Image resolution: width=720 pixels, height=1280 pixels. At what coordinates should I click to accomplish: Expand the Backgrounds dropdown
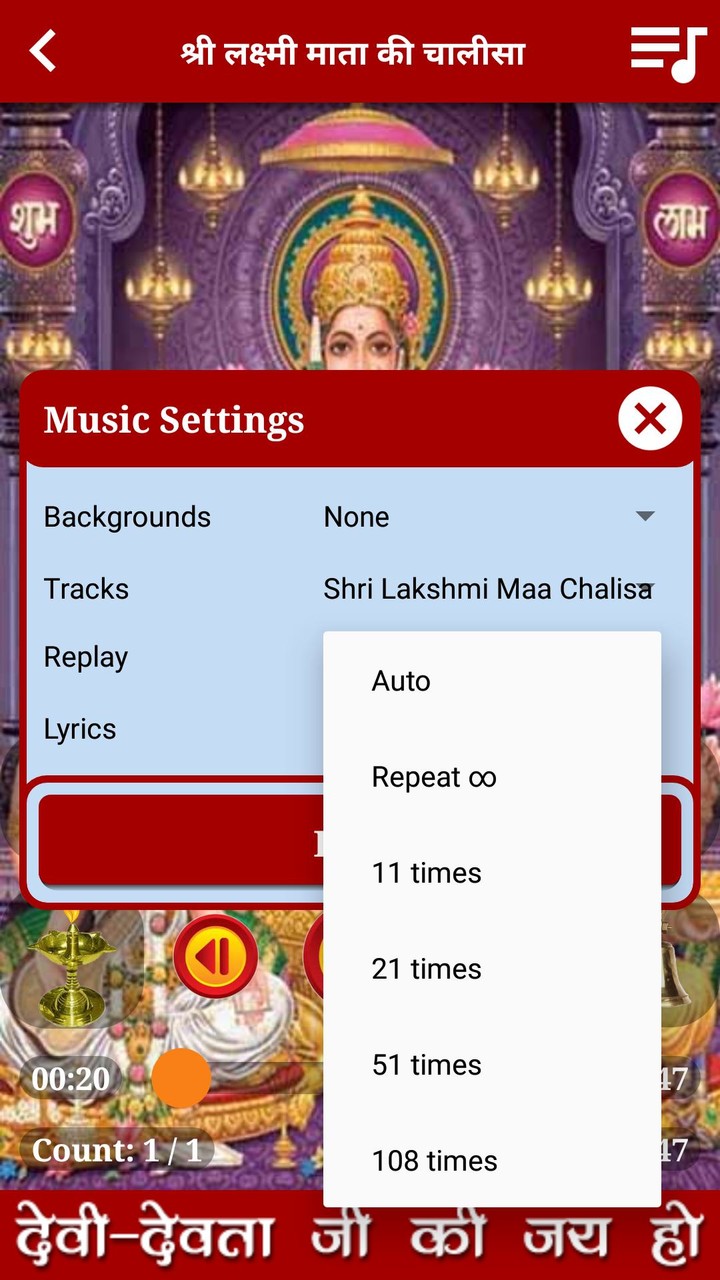[488, 517]
